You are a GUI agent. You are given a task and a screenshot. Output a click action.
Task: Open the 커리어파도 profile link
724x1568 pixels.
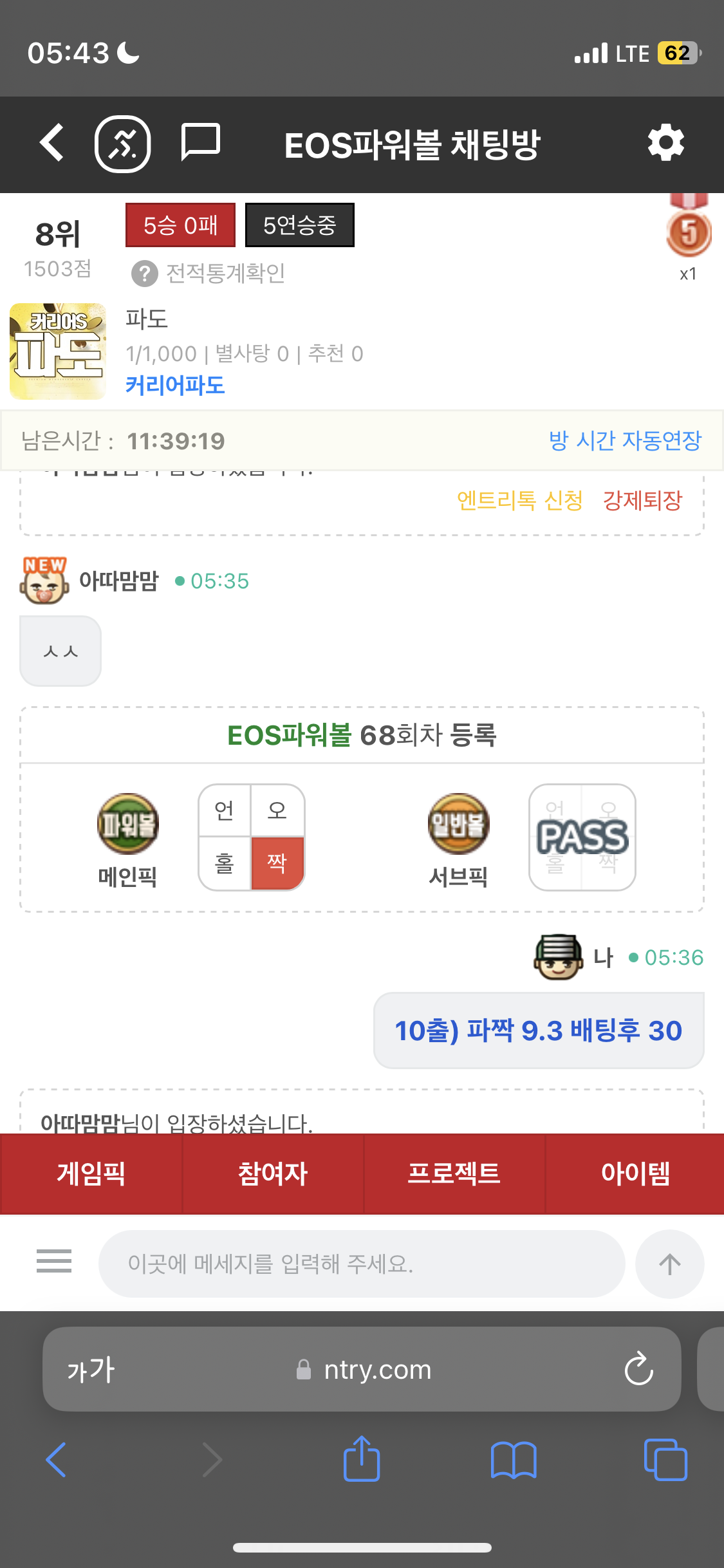pos(175,385)
